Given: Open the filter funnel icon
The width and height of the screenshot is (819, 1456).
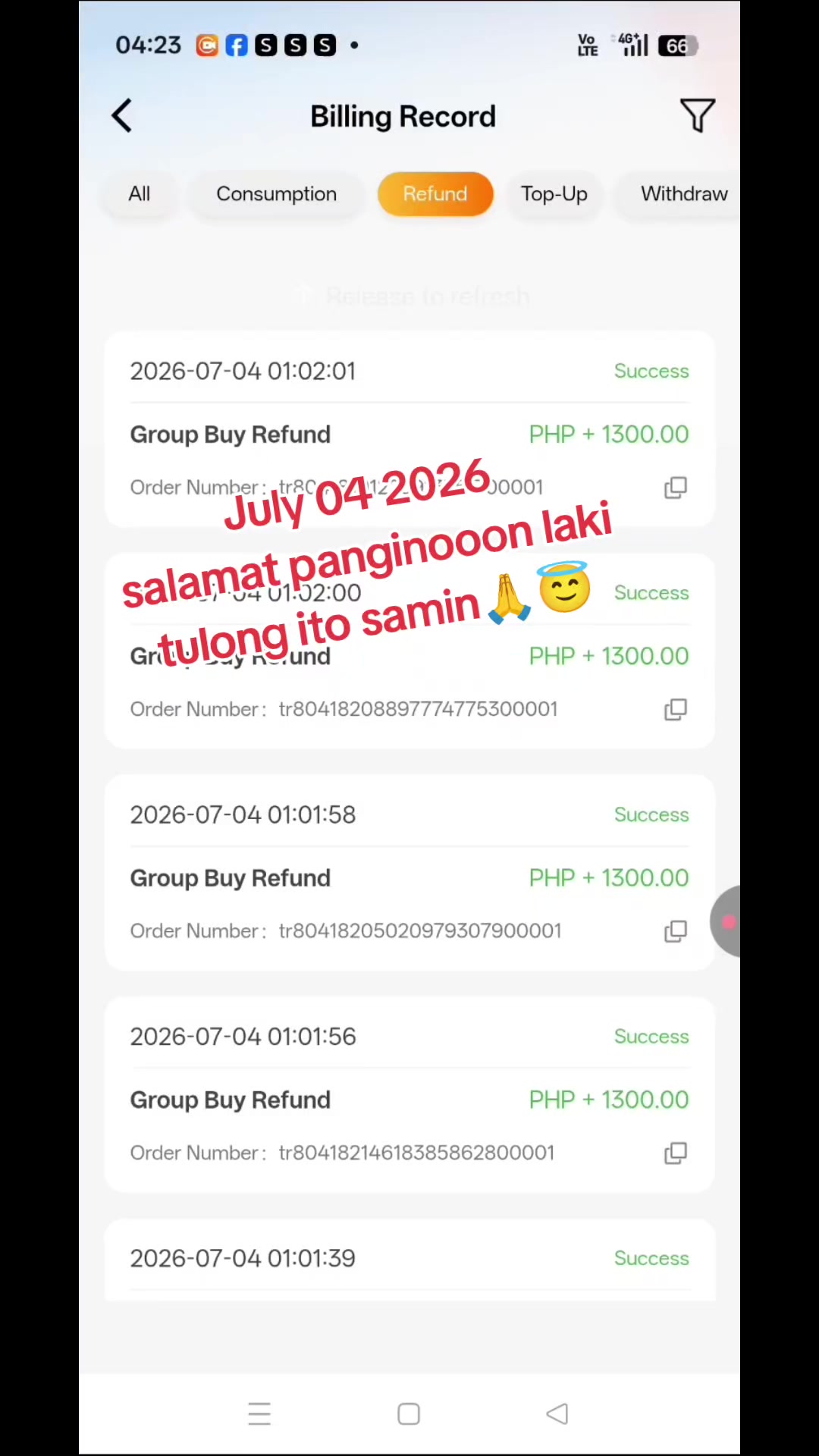Looking at the screenshot, I should pos(698,116).
